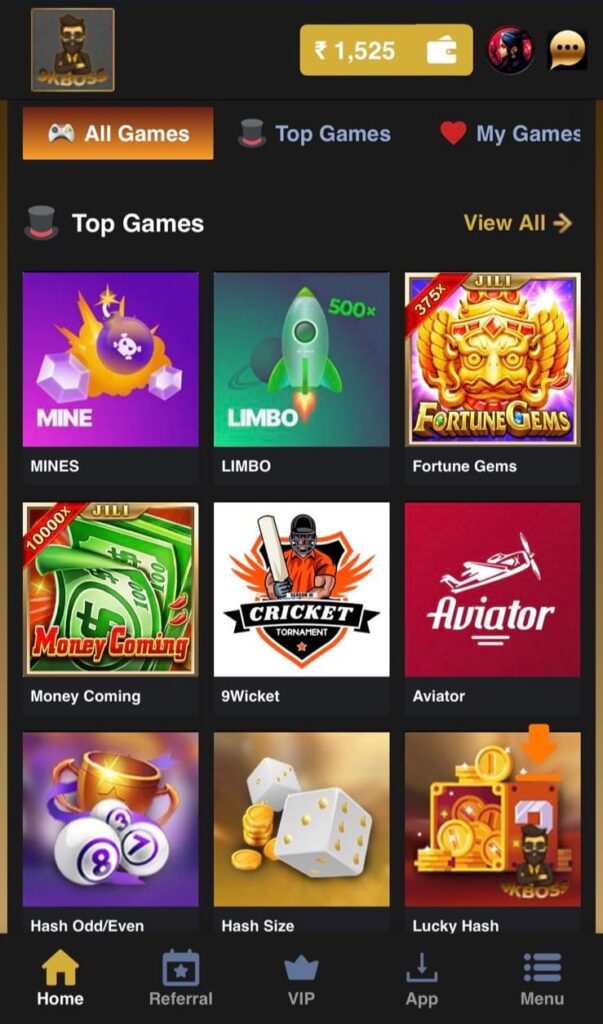Open the chat support icon
603x1024 pixels.
pyautogui.click(x=567, y=50)
